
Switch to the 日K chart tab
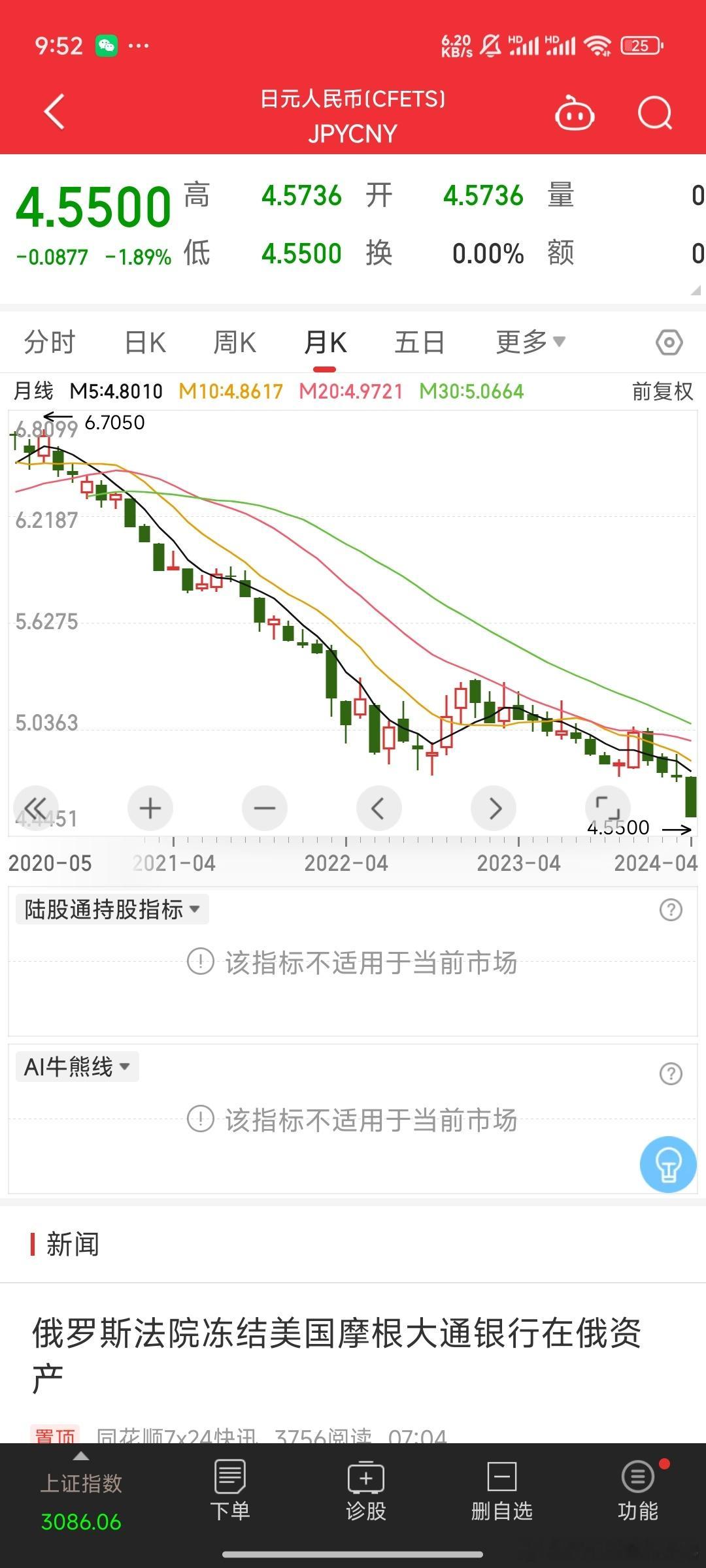[145, 342]
